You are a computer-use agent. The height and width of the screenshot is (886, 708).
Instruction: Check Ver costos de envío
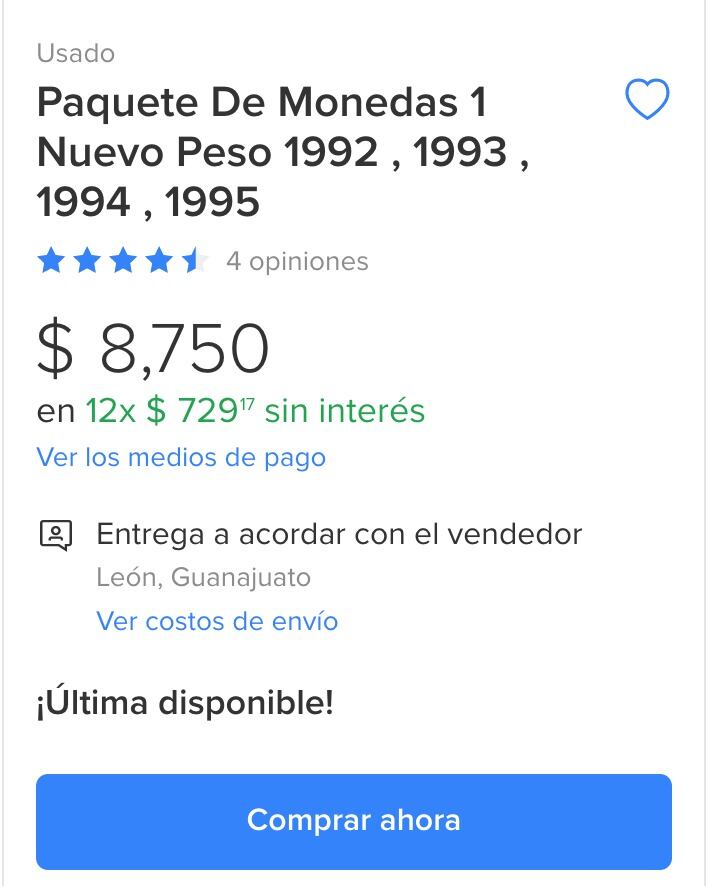(x=217, y=621)
